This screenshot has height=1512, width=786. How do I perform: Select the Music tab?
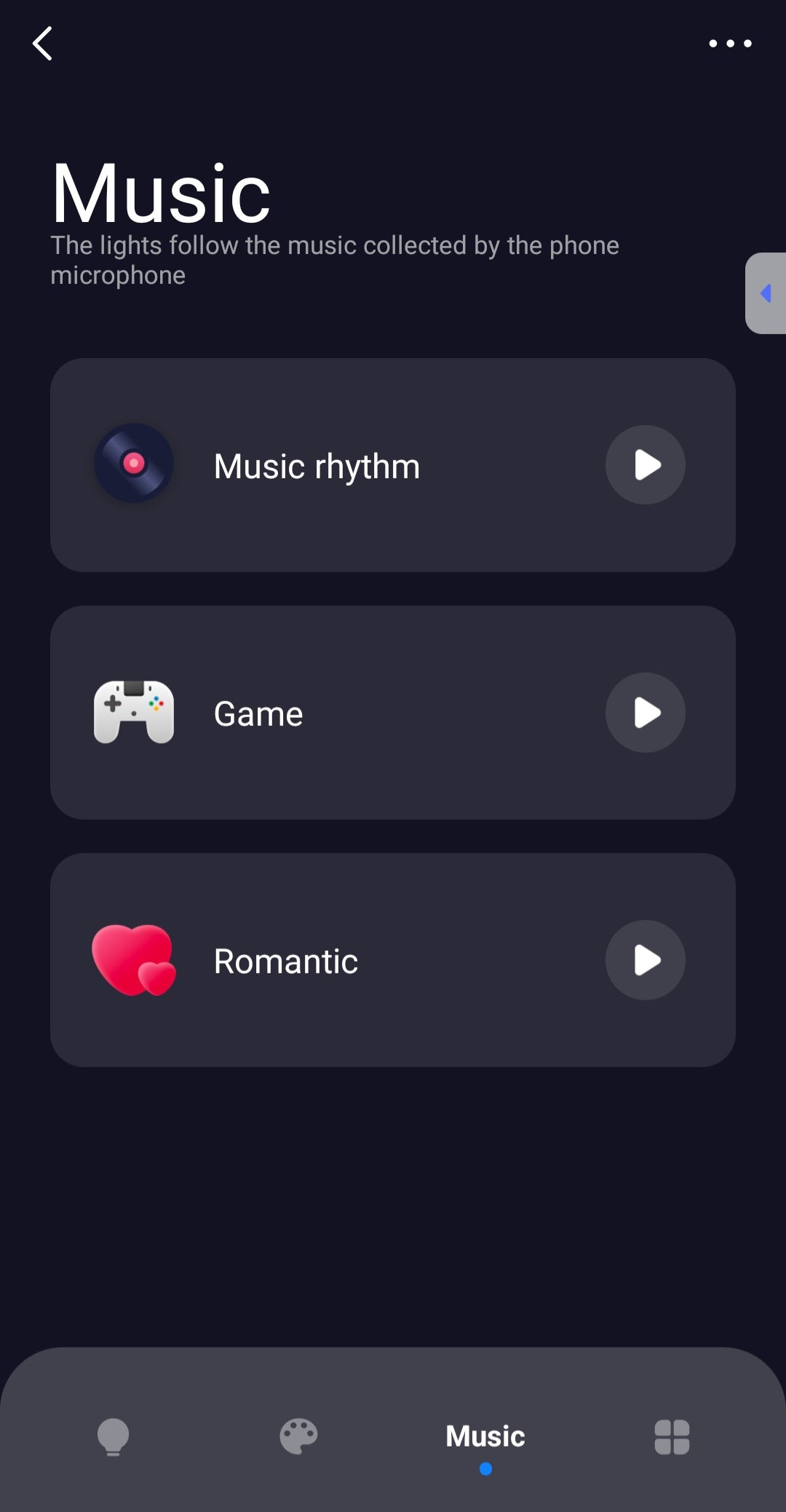(x=485, y=1436)
